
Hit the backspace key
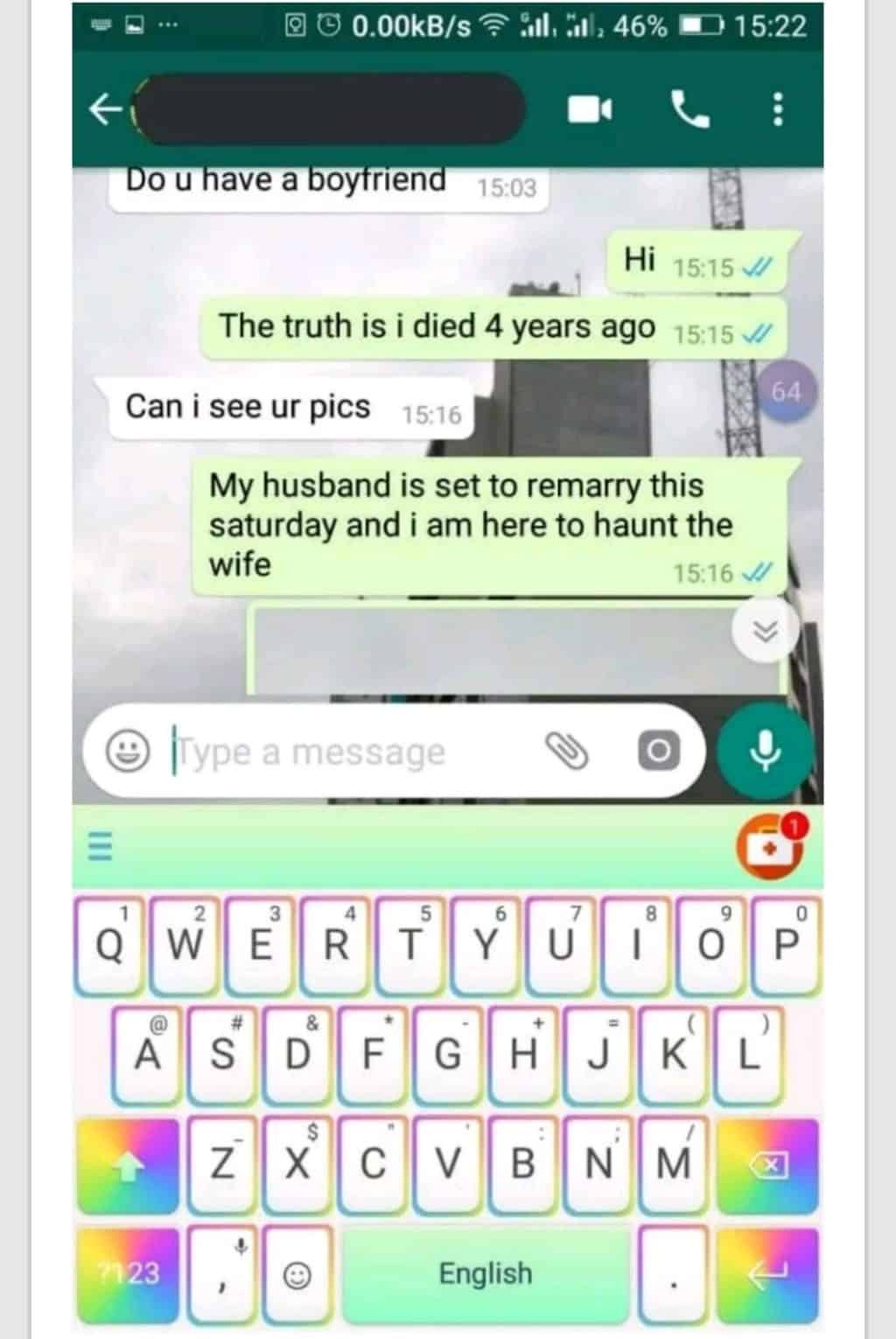pyautogui.click(x=768, y=1164)
